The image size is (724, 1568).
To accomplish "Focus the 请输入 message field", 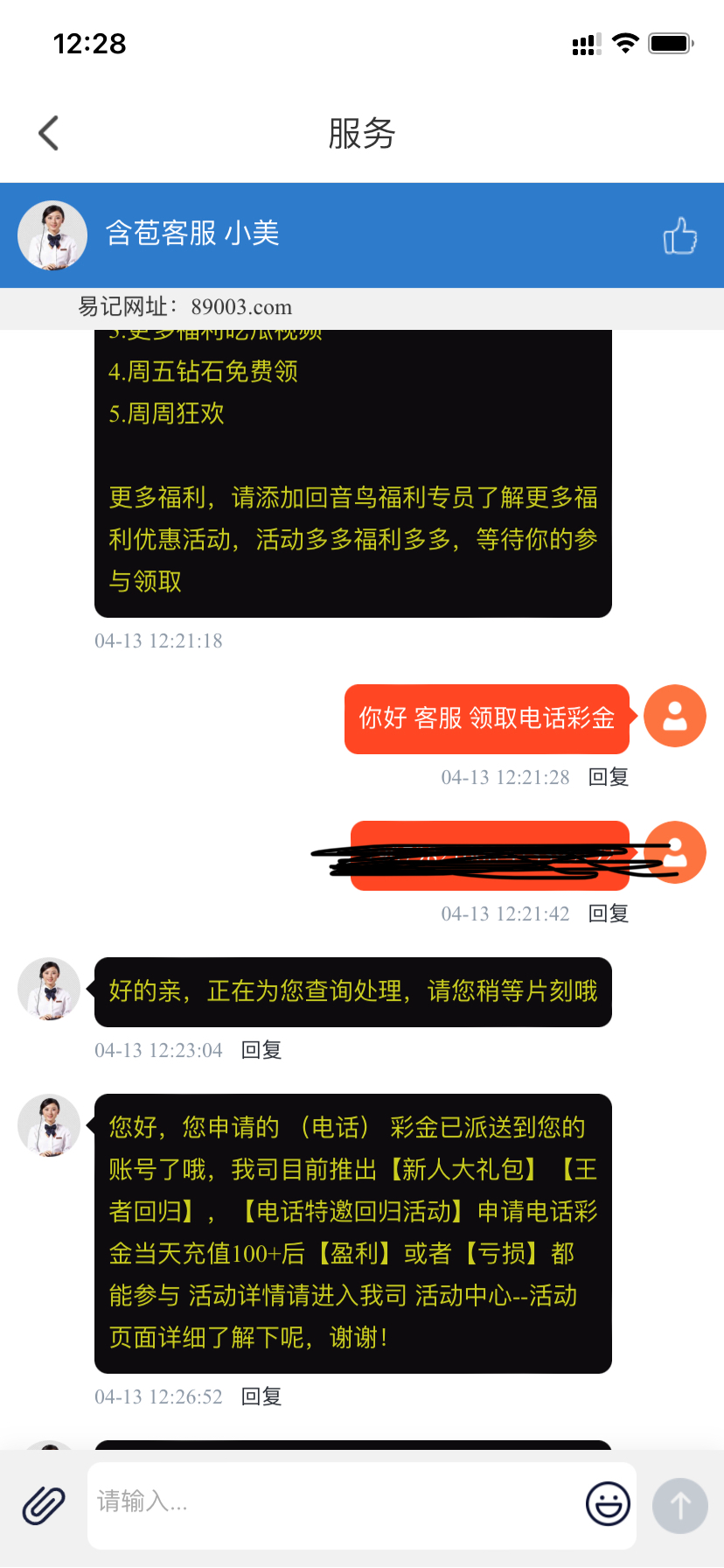I will pos(332,1502).
